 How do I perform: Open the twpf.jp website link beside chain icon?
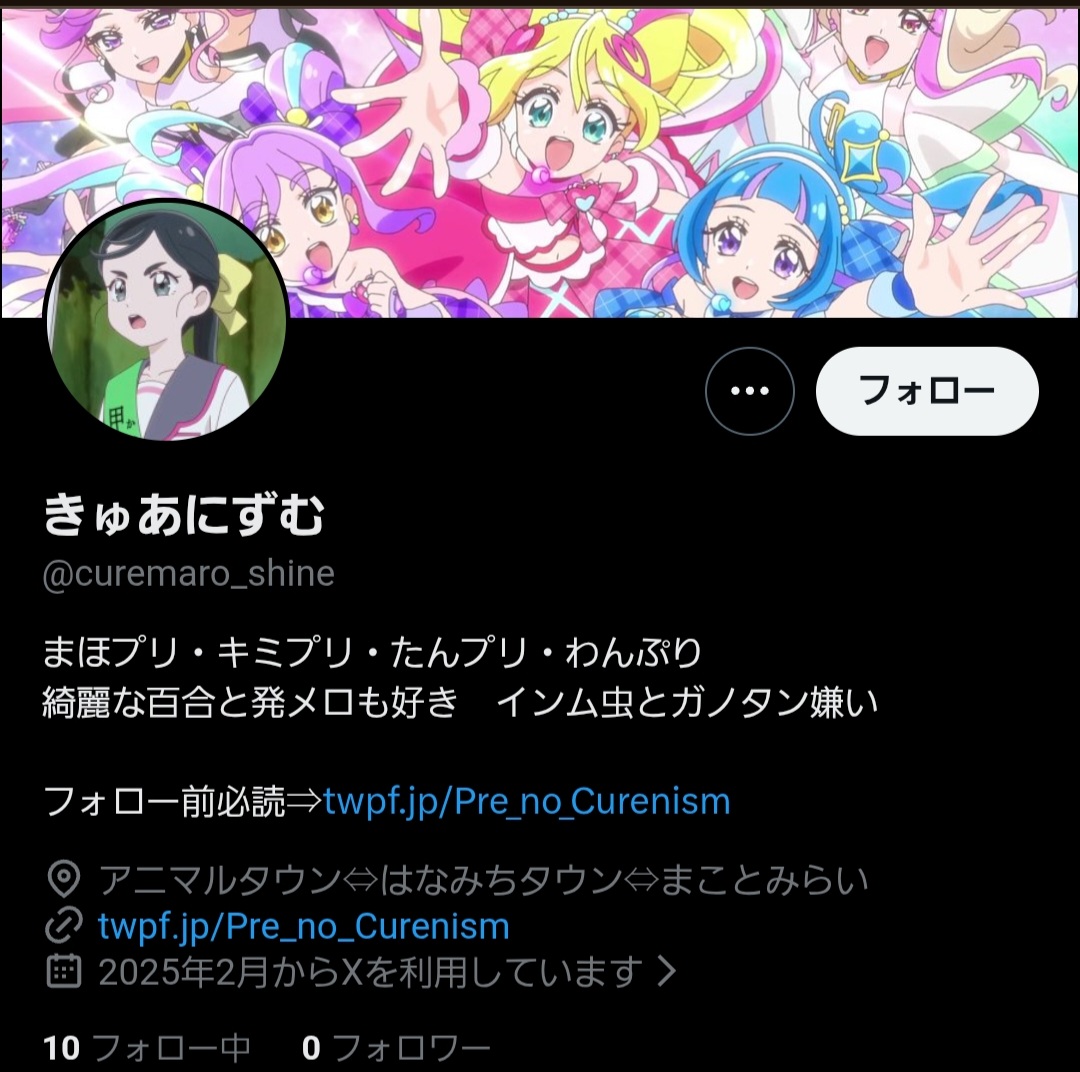point(304,926)
